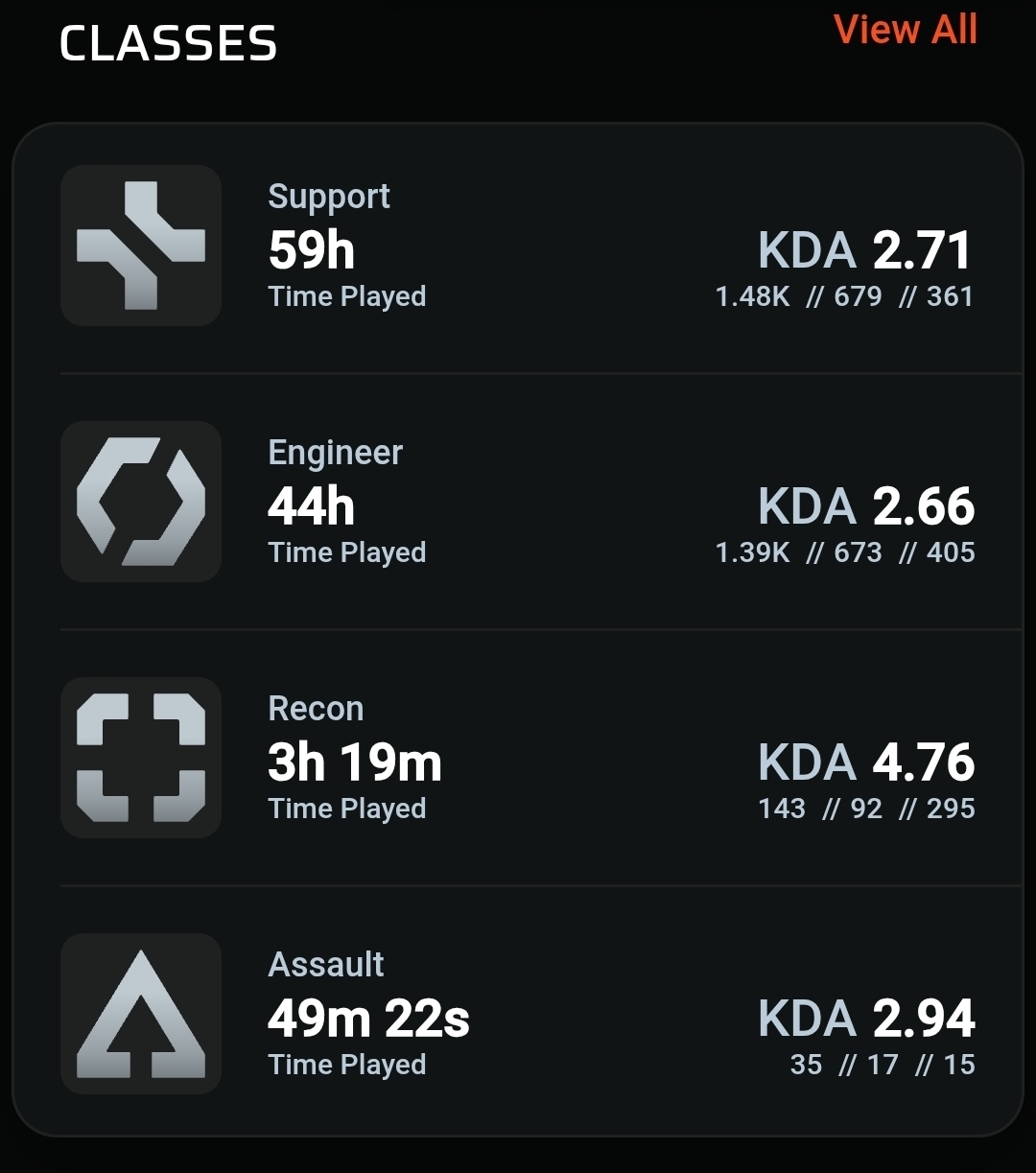Open the Support class stats row
1036x1173 pixels.
pyautogui.click(x=518, y=246)
